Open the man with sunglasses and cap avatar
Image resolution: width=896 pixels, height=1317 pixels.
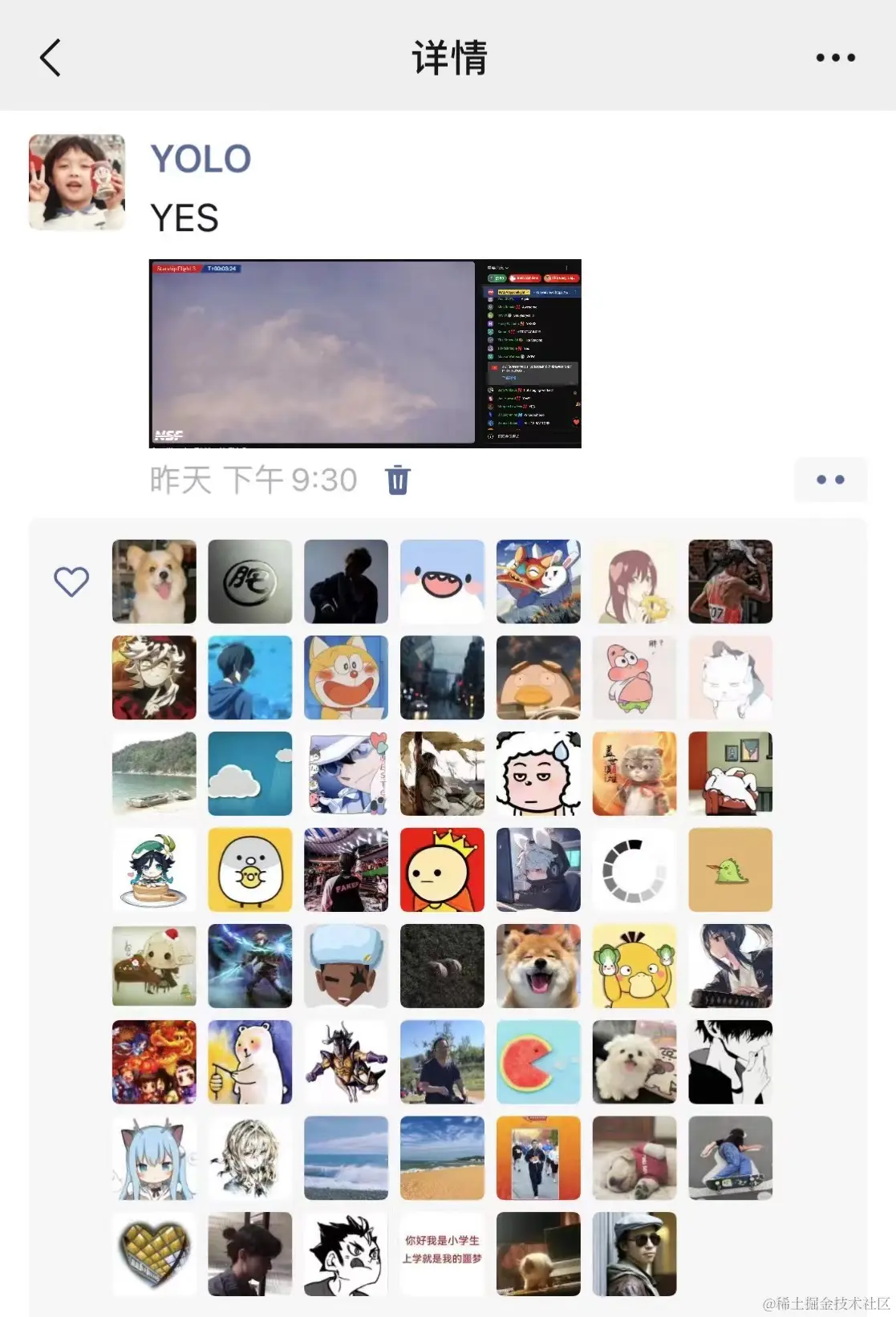tap(634, 1254)
